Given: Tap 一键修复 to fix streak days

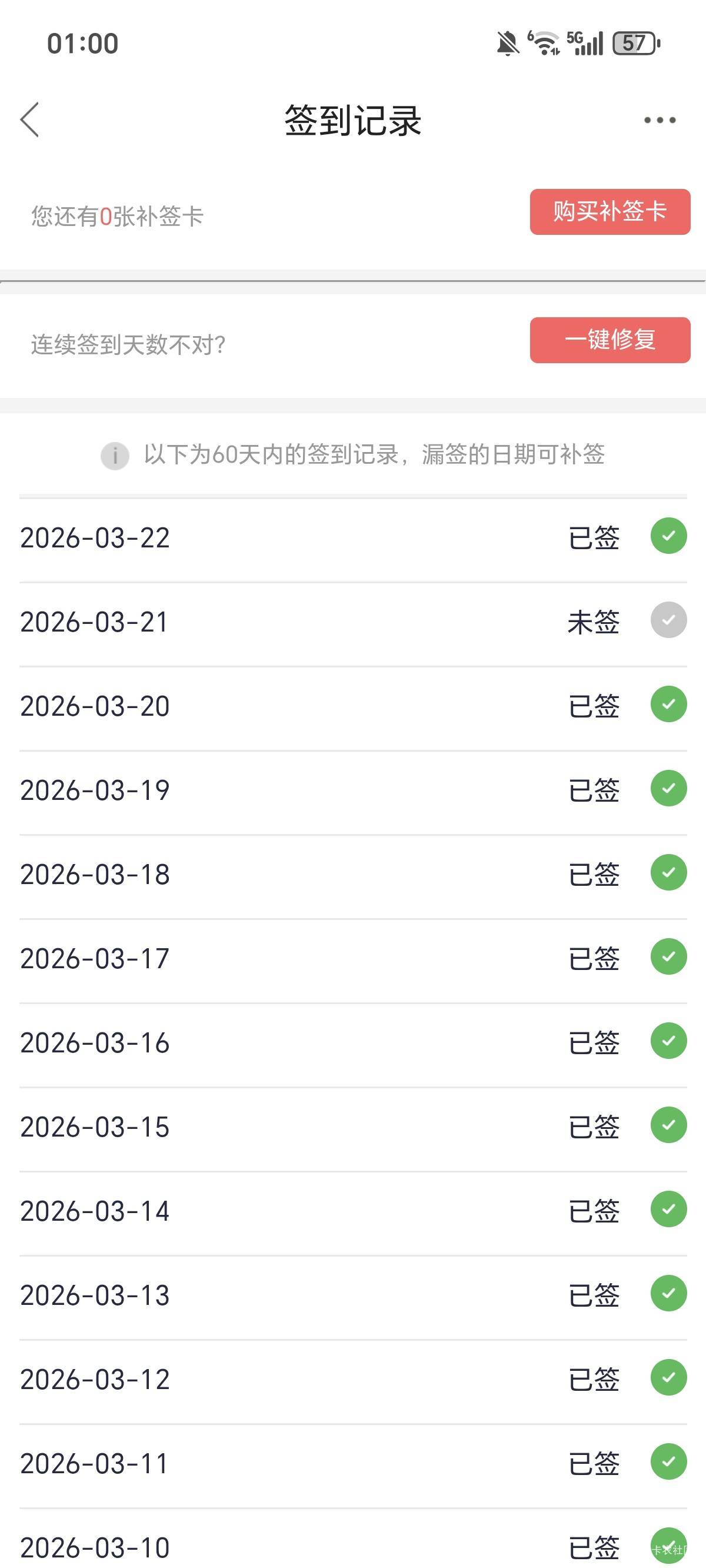Looking at the screenshot, I should pos(610,340).
